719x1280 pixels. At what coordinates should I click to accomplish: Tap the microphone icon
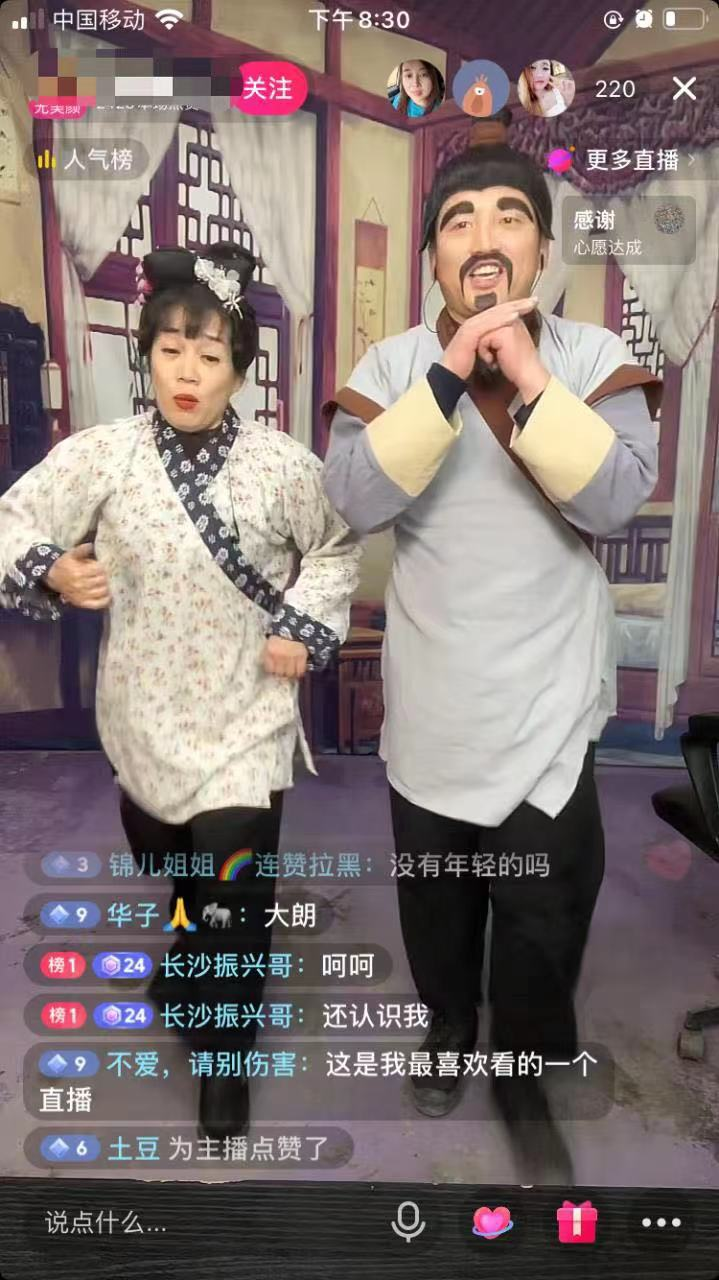coord(408,1222)
